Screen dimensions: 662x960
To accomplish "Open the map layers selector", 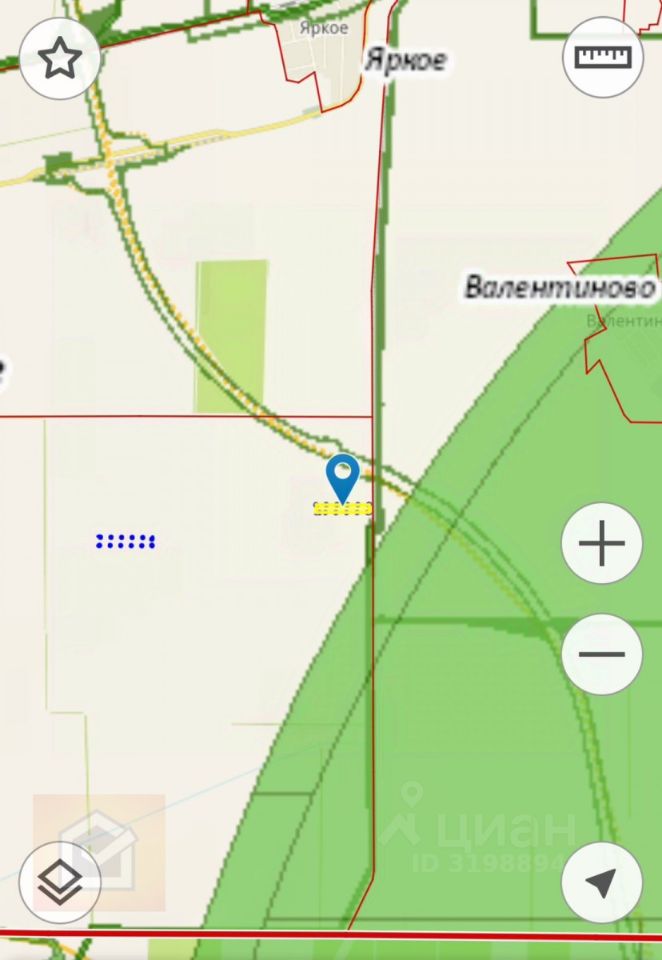I will tap(60, 883).
